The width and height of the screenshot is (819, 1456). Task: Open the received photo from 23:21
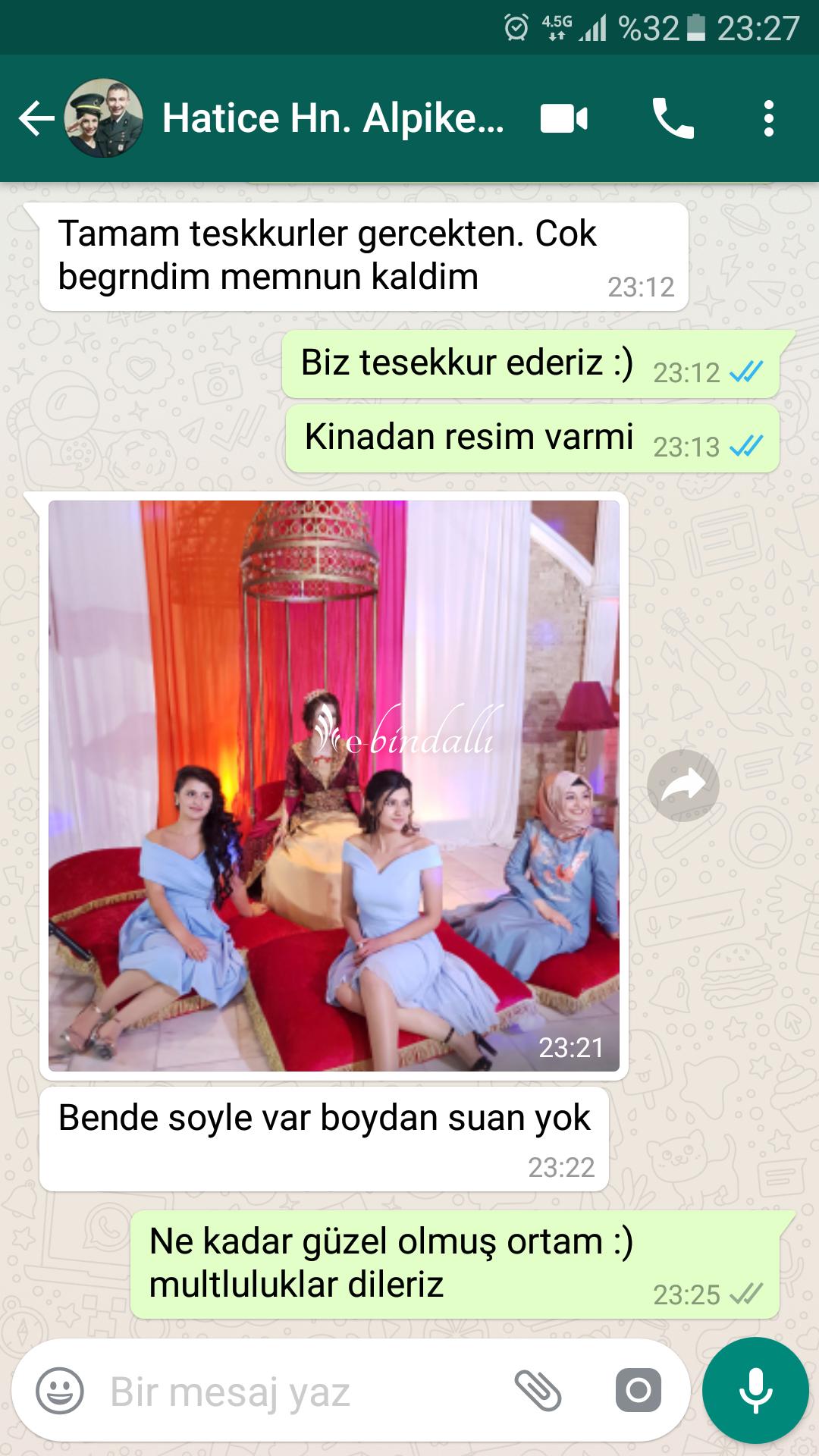334,786
